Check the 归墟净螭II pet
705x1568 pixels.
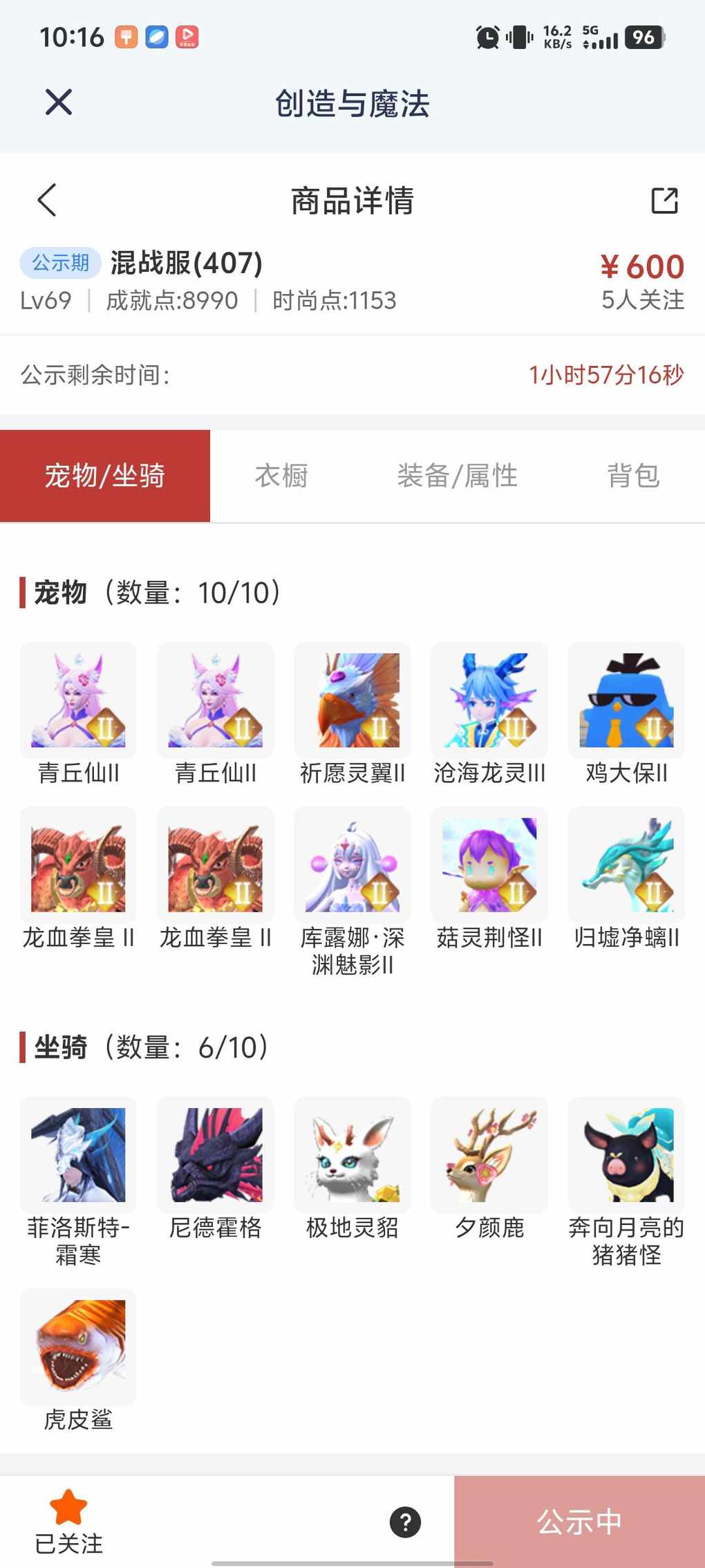pyautogui.click(x=626, y=865)
